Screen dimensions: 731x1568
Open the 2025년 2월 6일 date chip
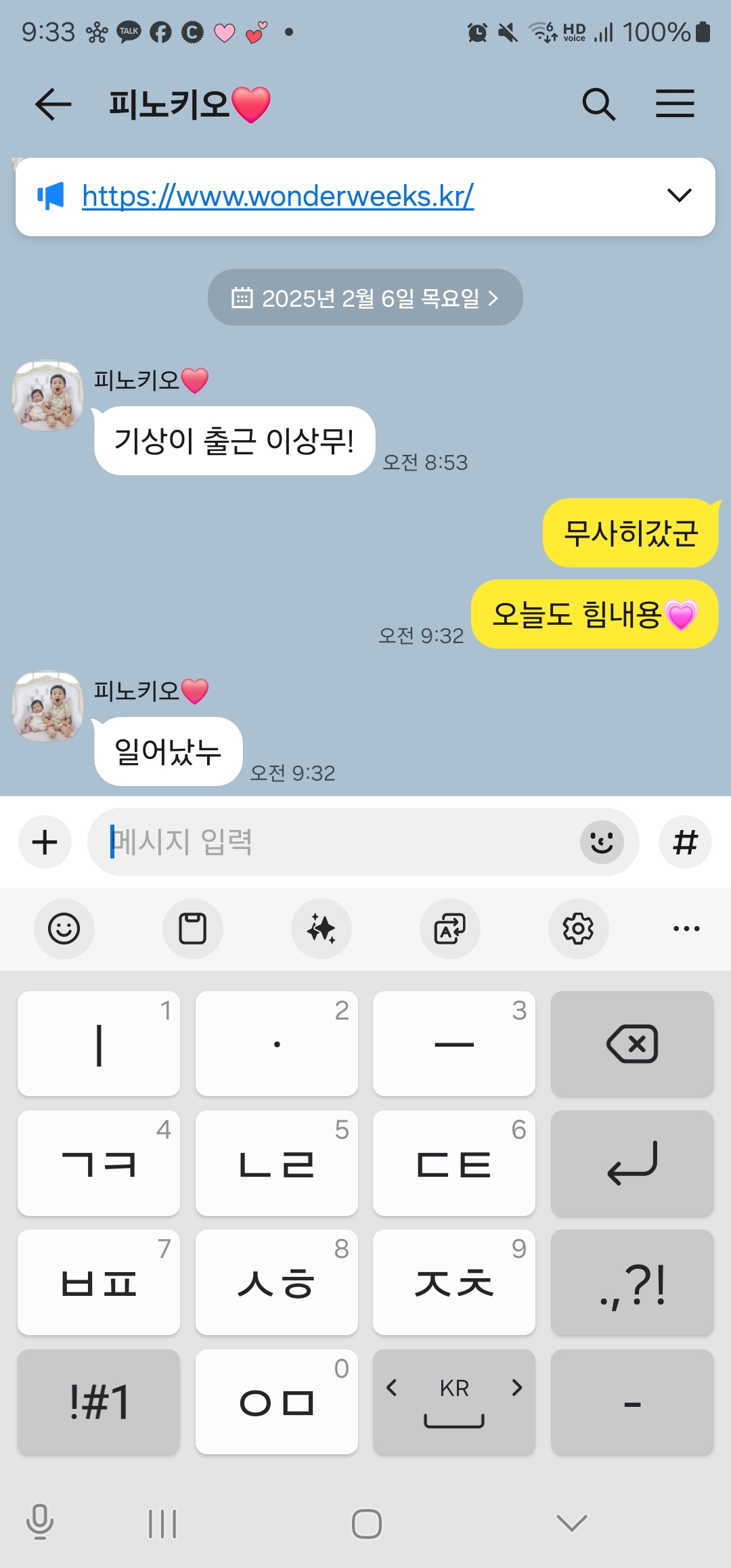pyautogui.click(x=365, y=298)
